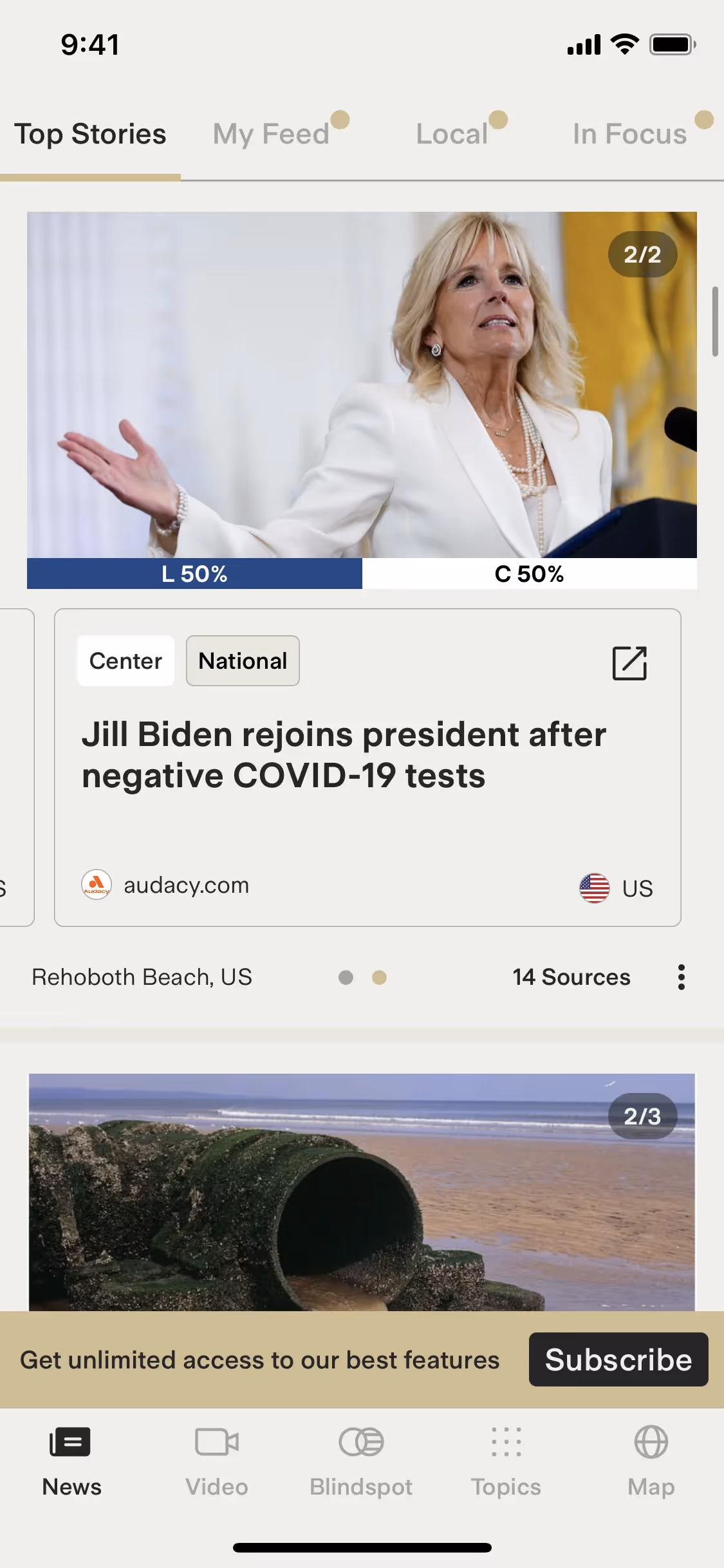Open the Jill Biden story photo

(362, 384)
